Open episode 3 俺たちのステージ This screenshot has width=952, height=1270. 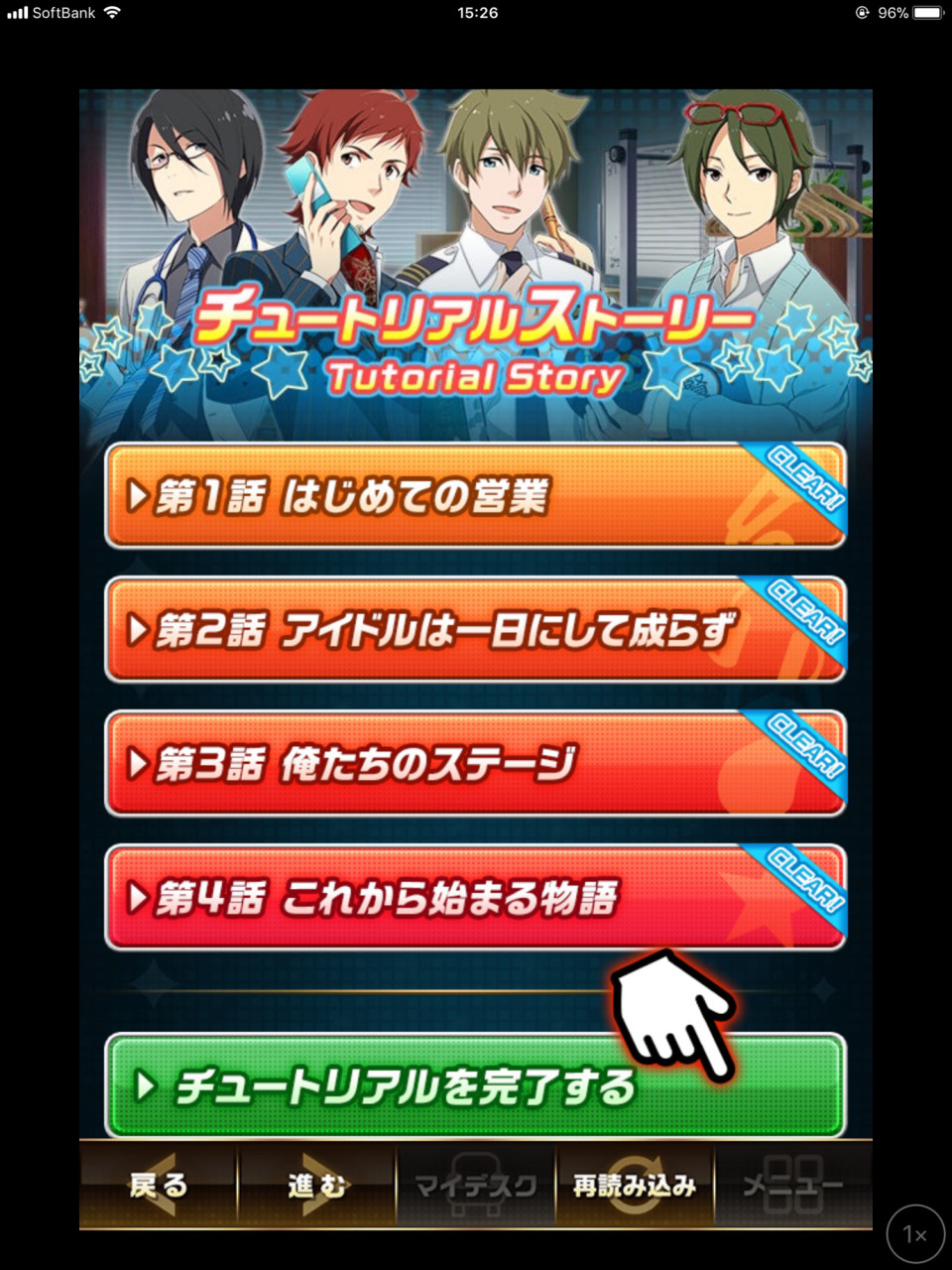pos(474,763)
